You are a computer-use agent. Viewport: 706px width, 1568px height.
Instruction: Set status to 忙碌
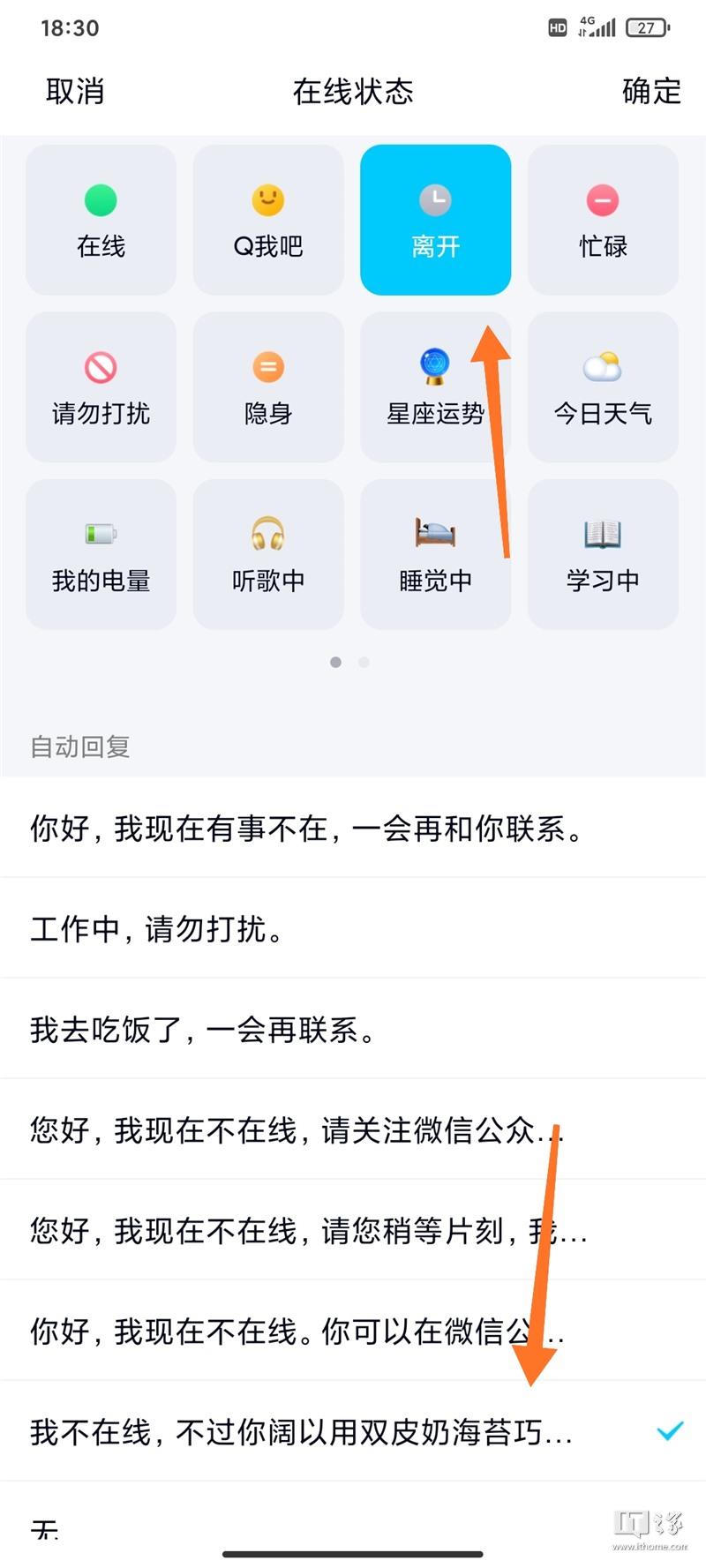603,220
